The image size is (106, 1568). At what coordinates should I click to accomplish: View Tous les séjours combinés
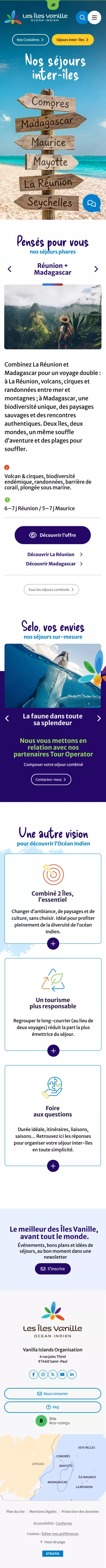51,589
